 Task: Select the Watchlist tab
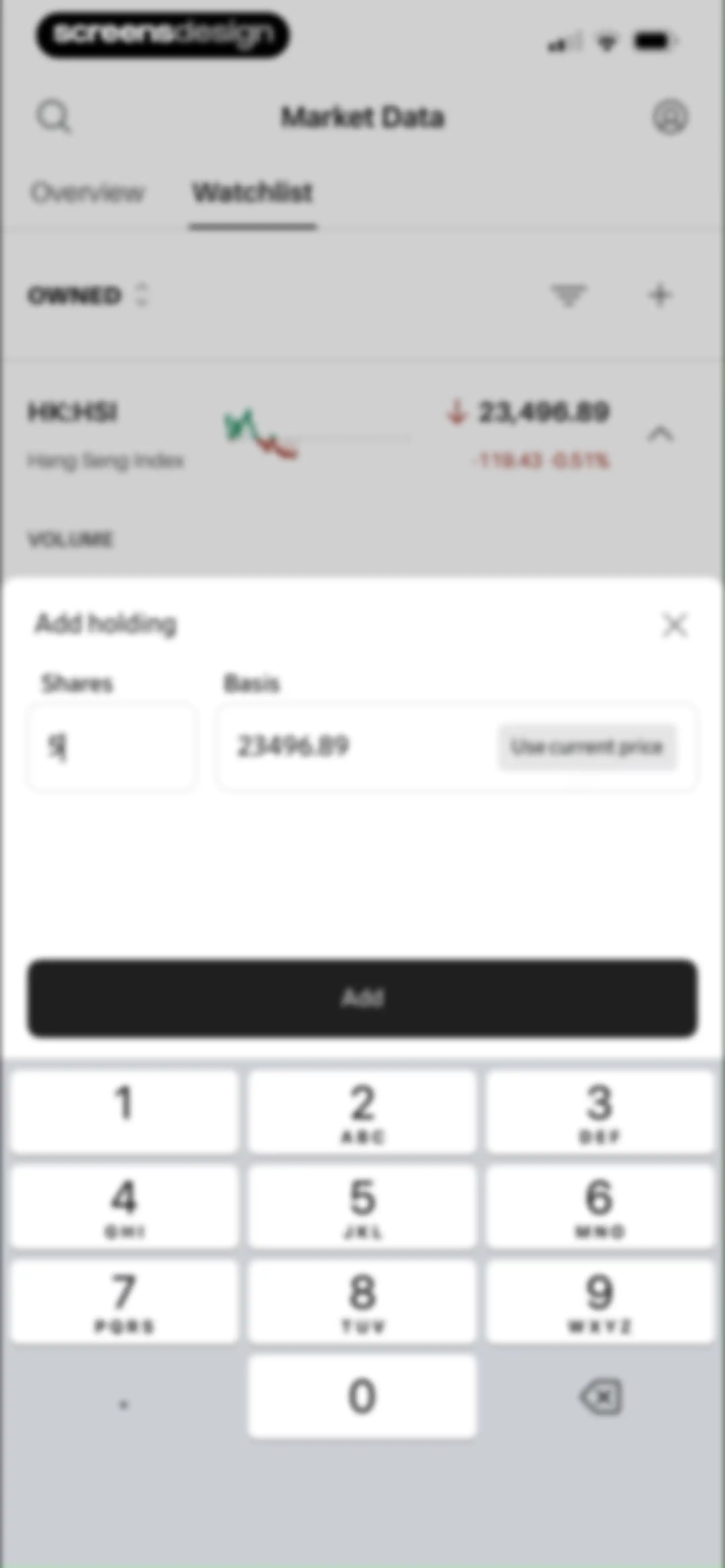(x=252, y=192)
